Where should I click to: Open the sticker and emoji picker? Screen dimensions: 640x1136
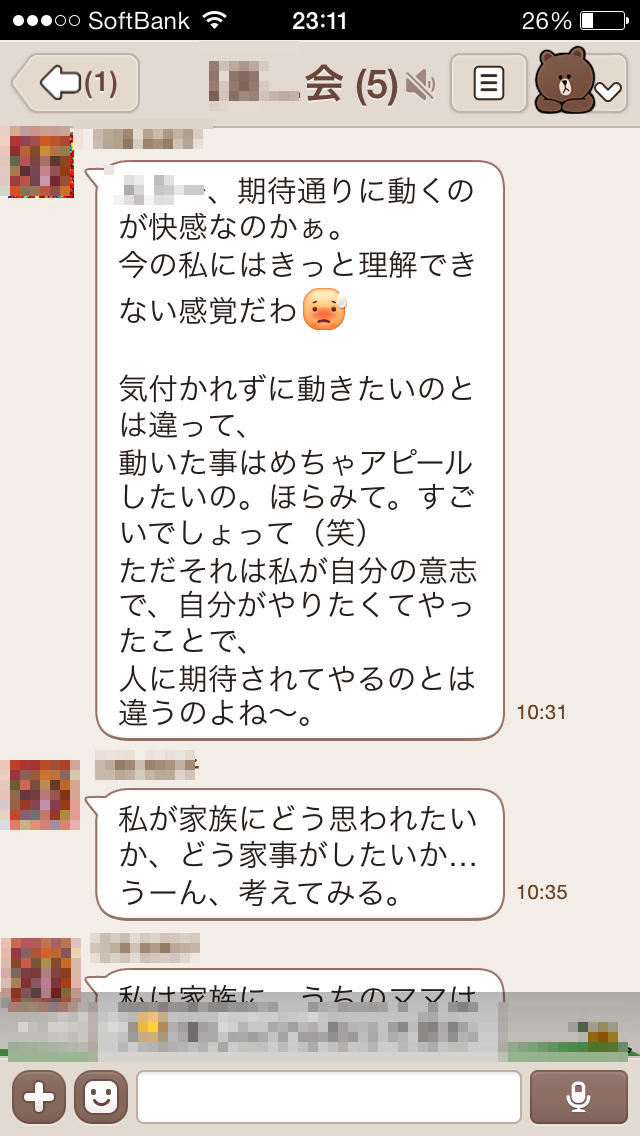(x=101, y=1097)
